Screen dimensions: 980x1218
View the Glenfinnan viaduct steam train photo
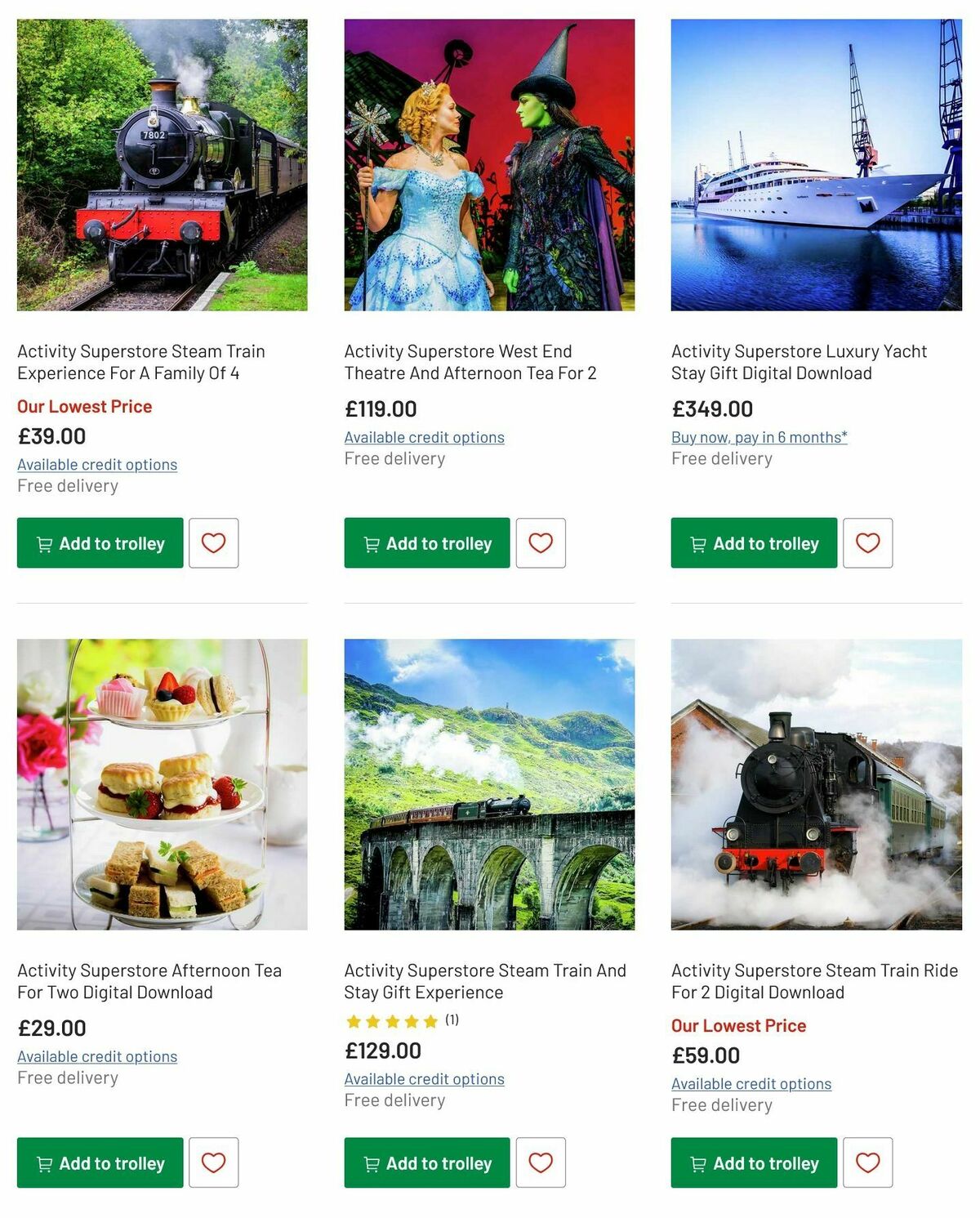pos(489,785)
